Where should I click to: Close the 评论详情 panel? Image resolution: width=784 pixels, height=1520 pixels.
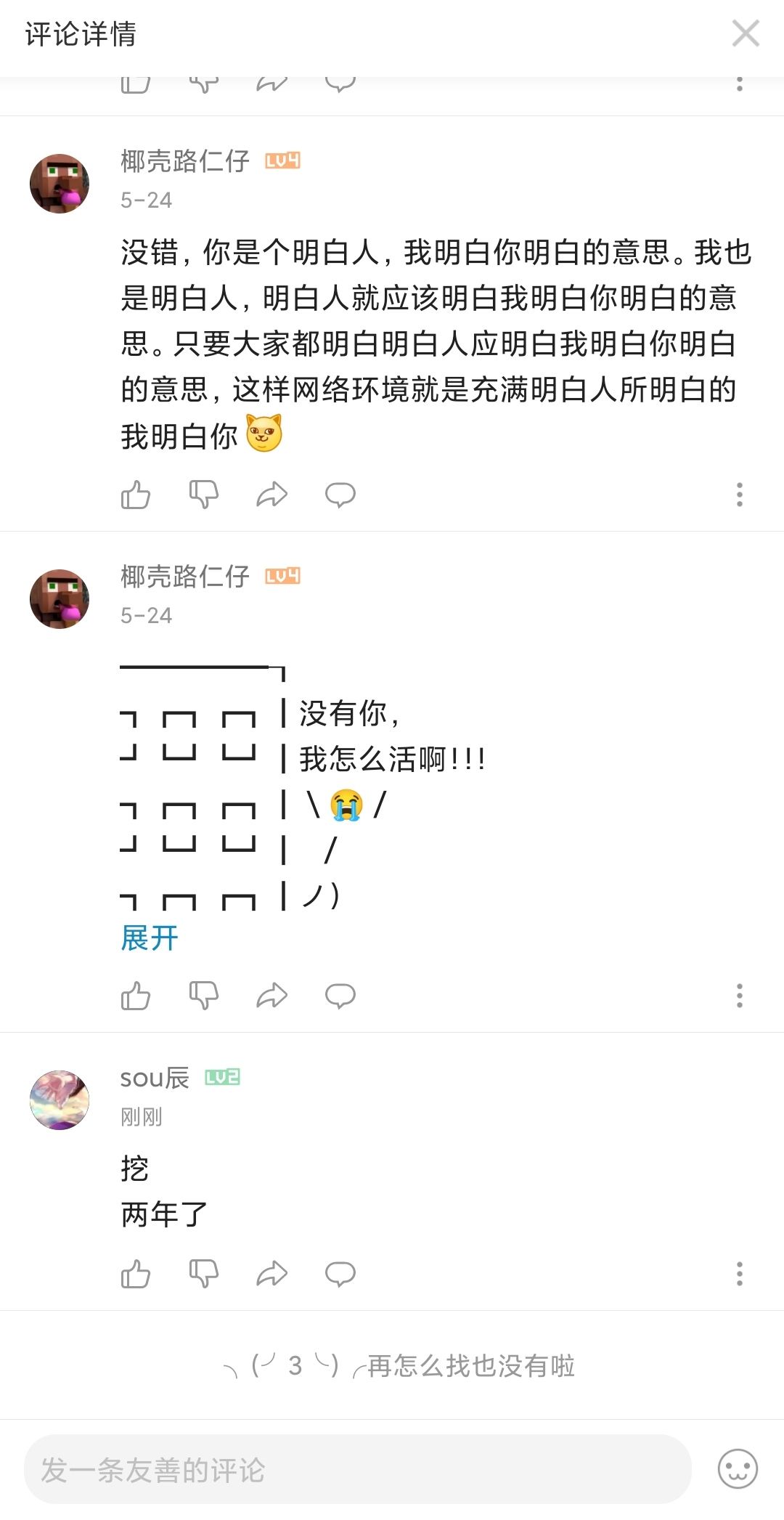pos(746,33)
